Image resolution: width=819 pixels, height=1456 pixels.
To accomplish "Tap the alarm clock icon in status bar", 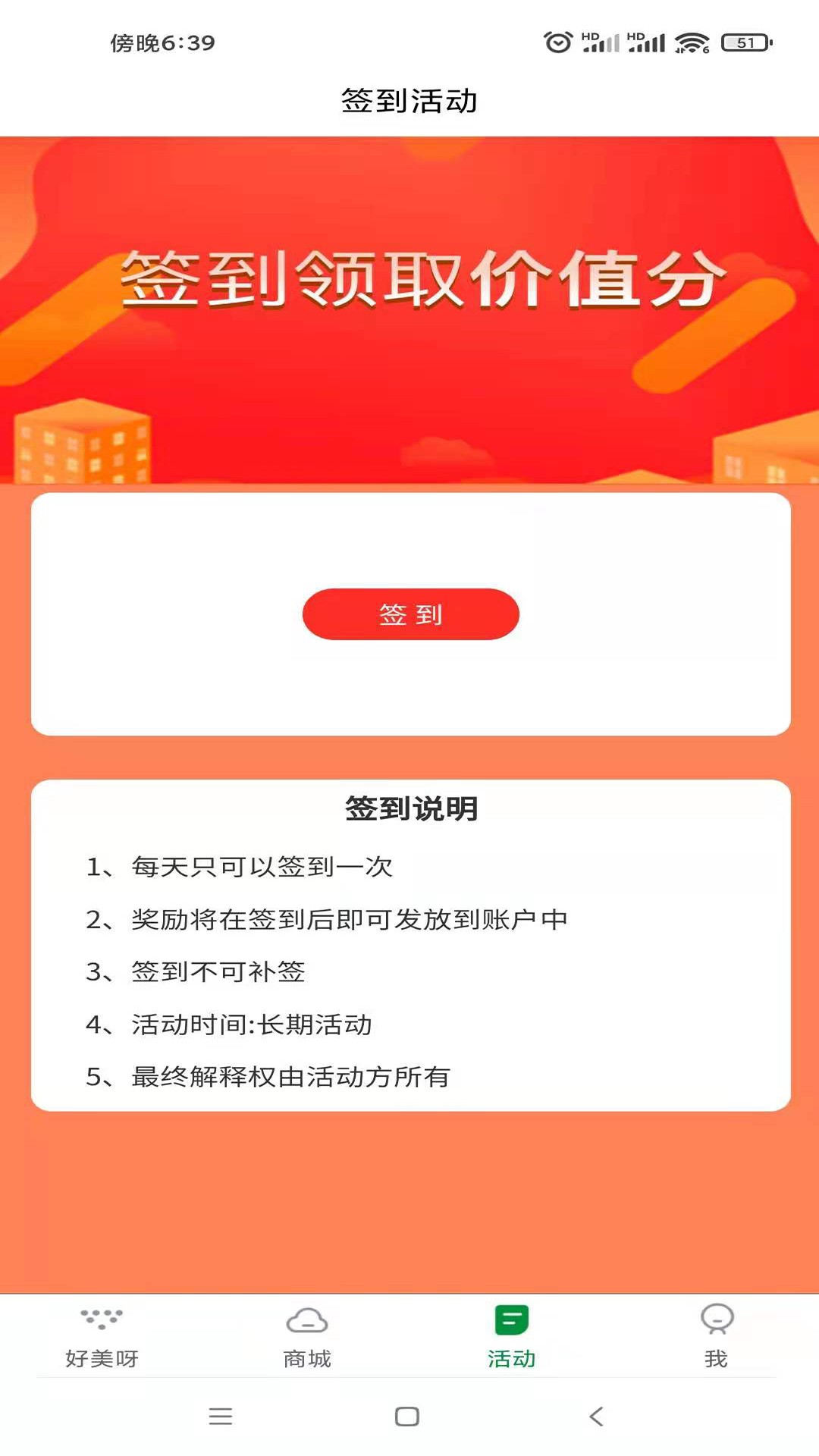I will (557, 42).
